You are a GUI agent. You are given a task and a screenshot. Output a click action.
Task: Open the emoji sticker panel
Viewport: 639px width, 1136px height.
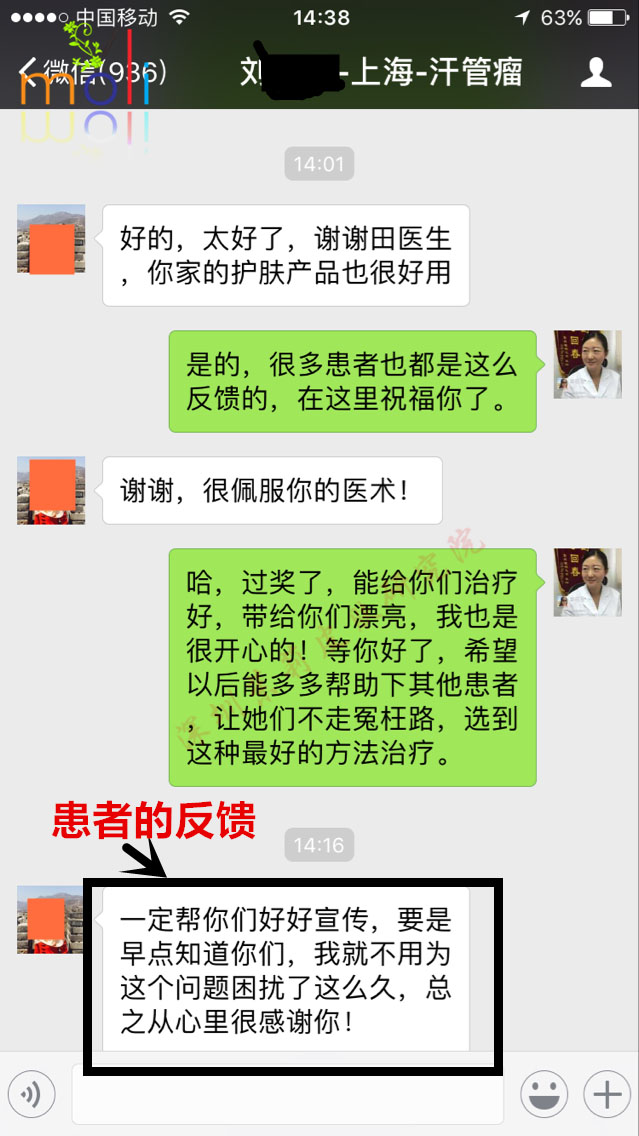click(545, 1095)
